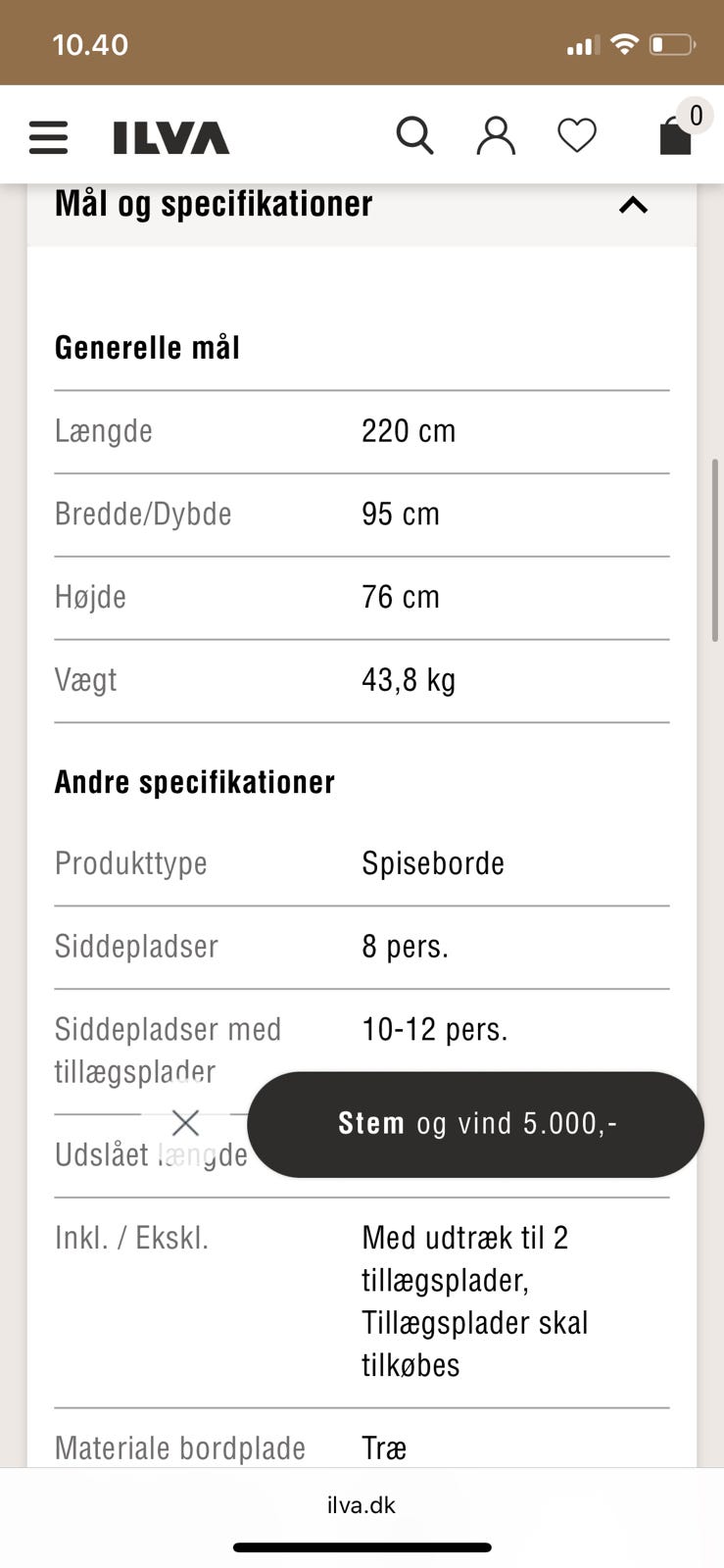Viewport: 724px width, 1568px height.
Task: Open the user account icon
Action: point(496,135)
